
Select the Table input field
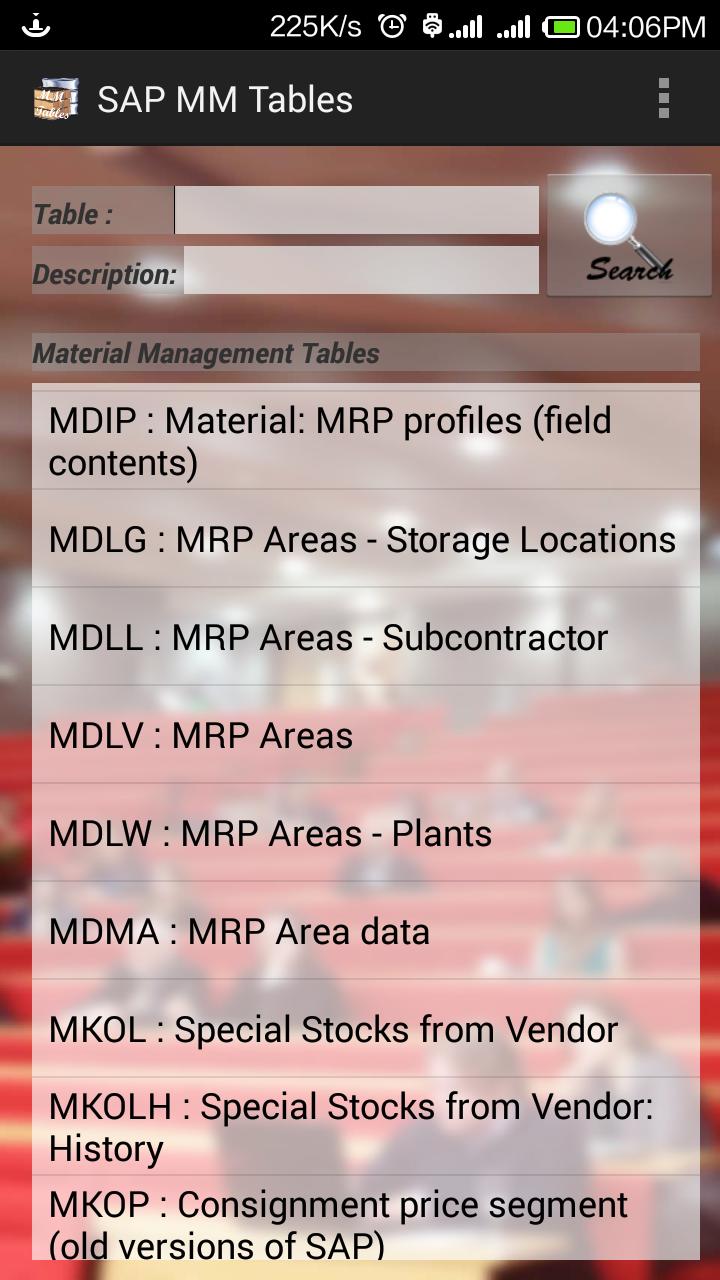click(355, 210)
